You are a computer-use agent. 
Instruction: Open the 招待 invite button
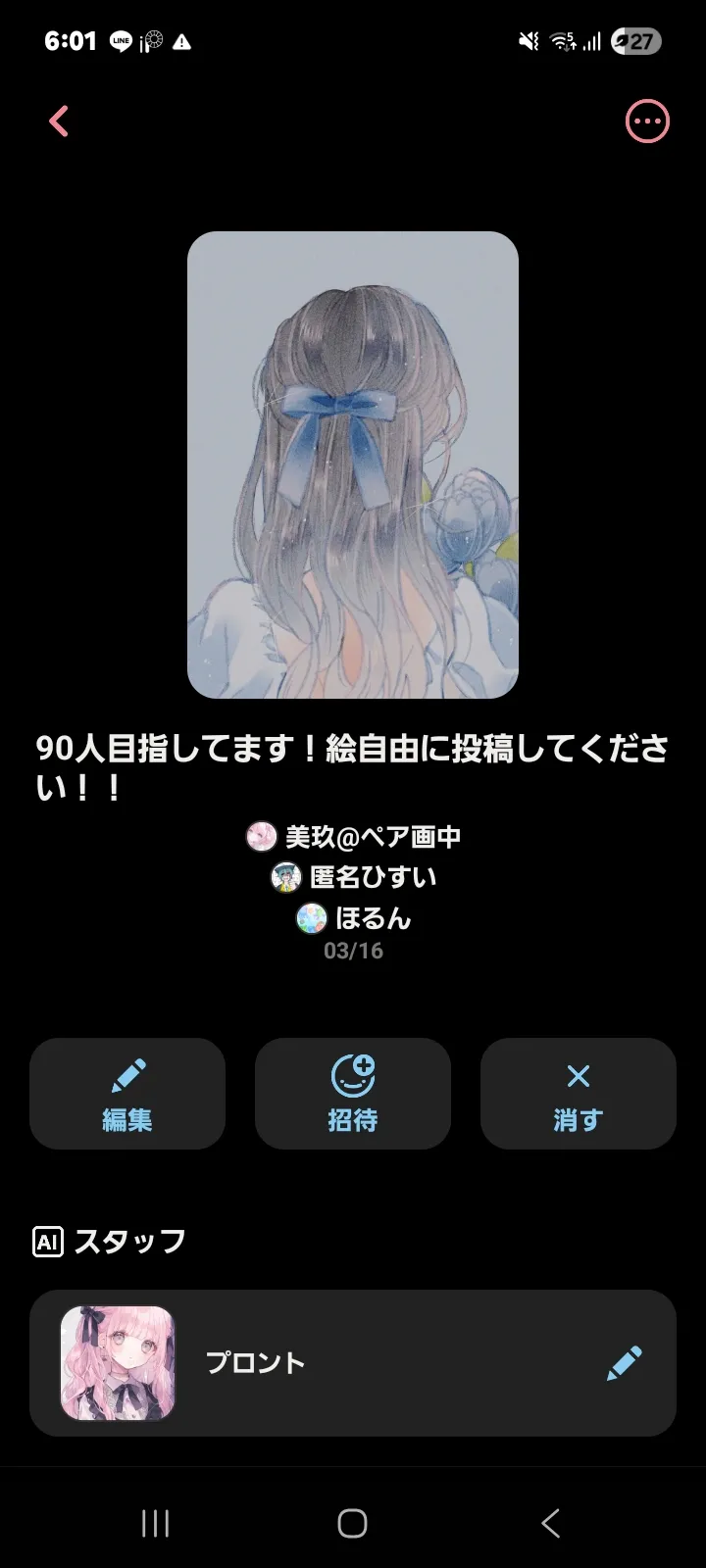[353, 1094]
